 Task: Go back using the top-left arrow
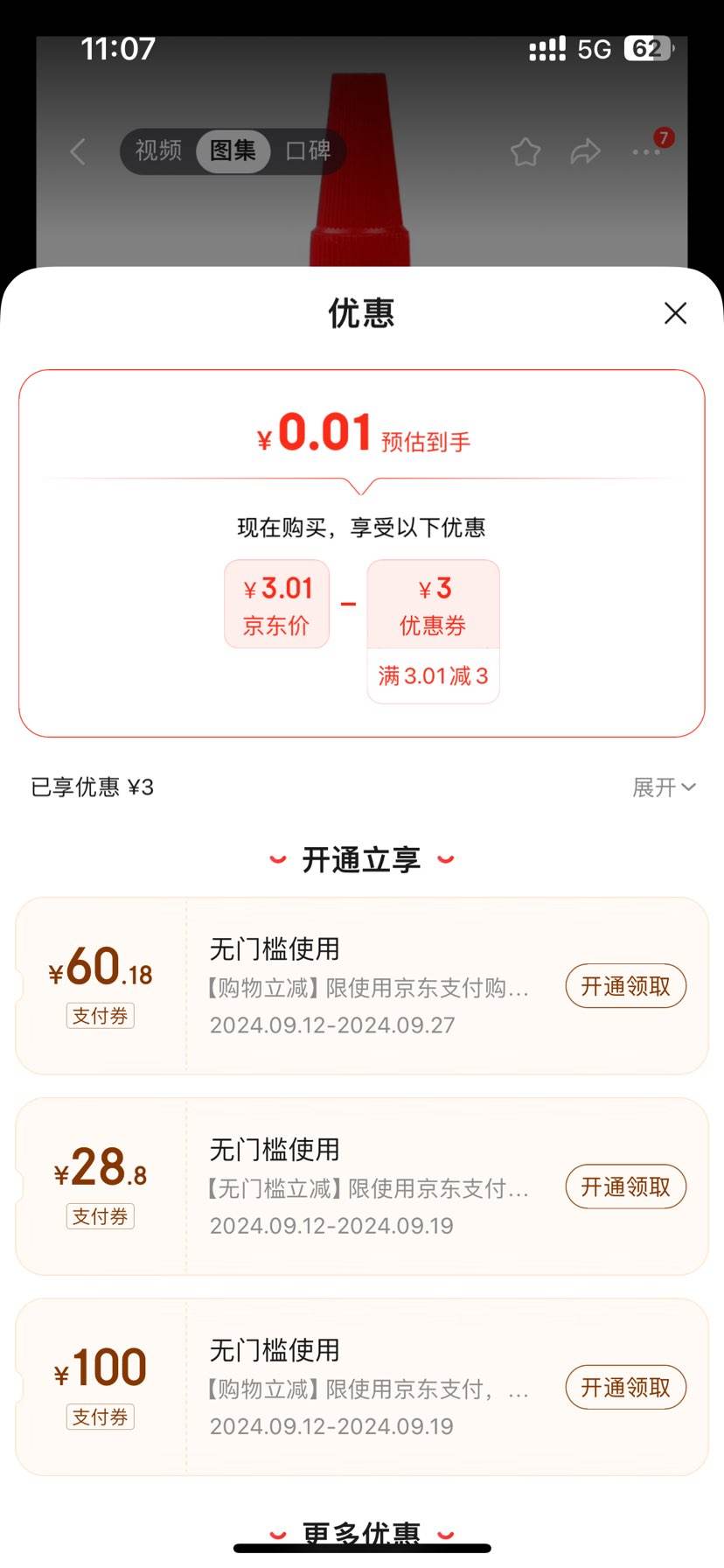(78, 151)
